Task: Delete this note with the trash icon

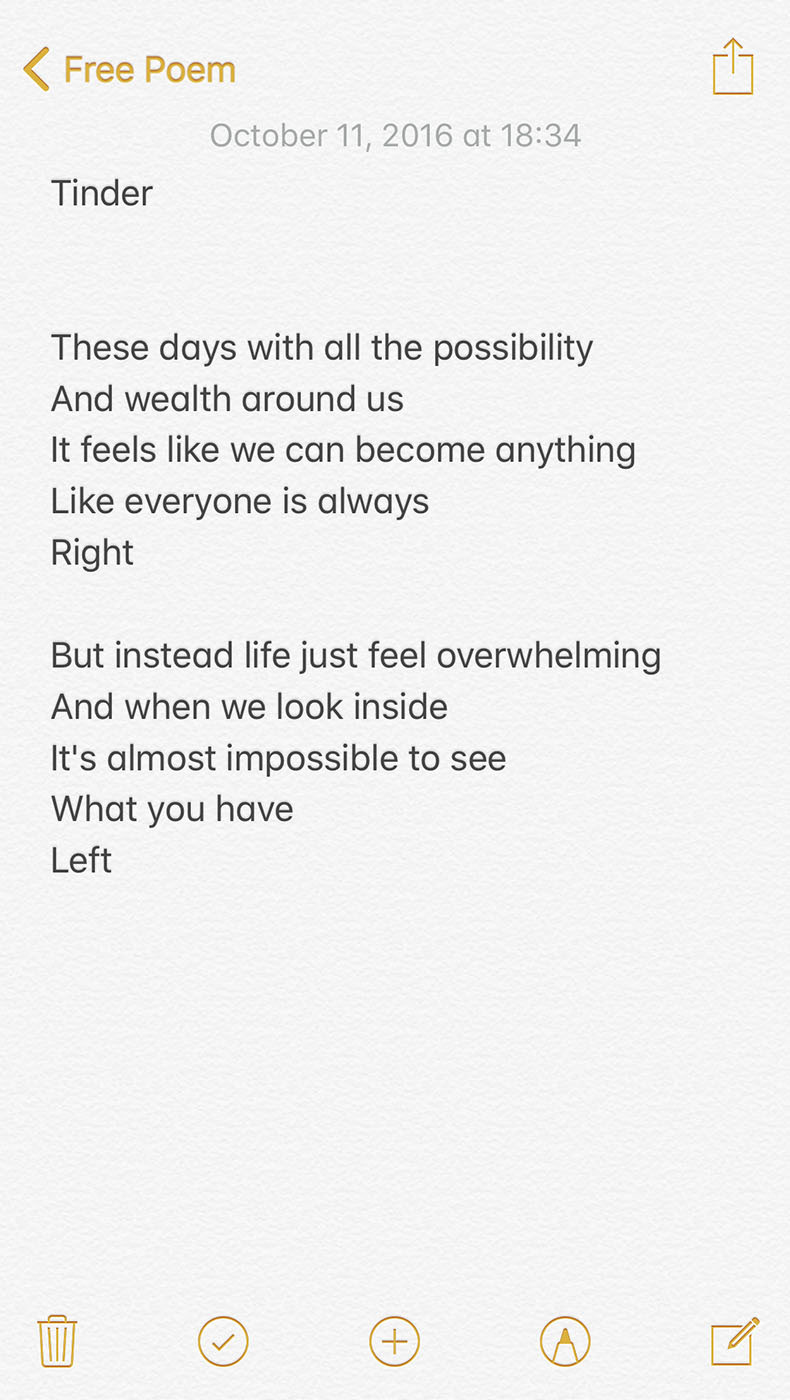Action: 57,1341
